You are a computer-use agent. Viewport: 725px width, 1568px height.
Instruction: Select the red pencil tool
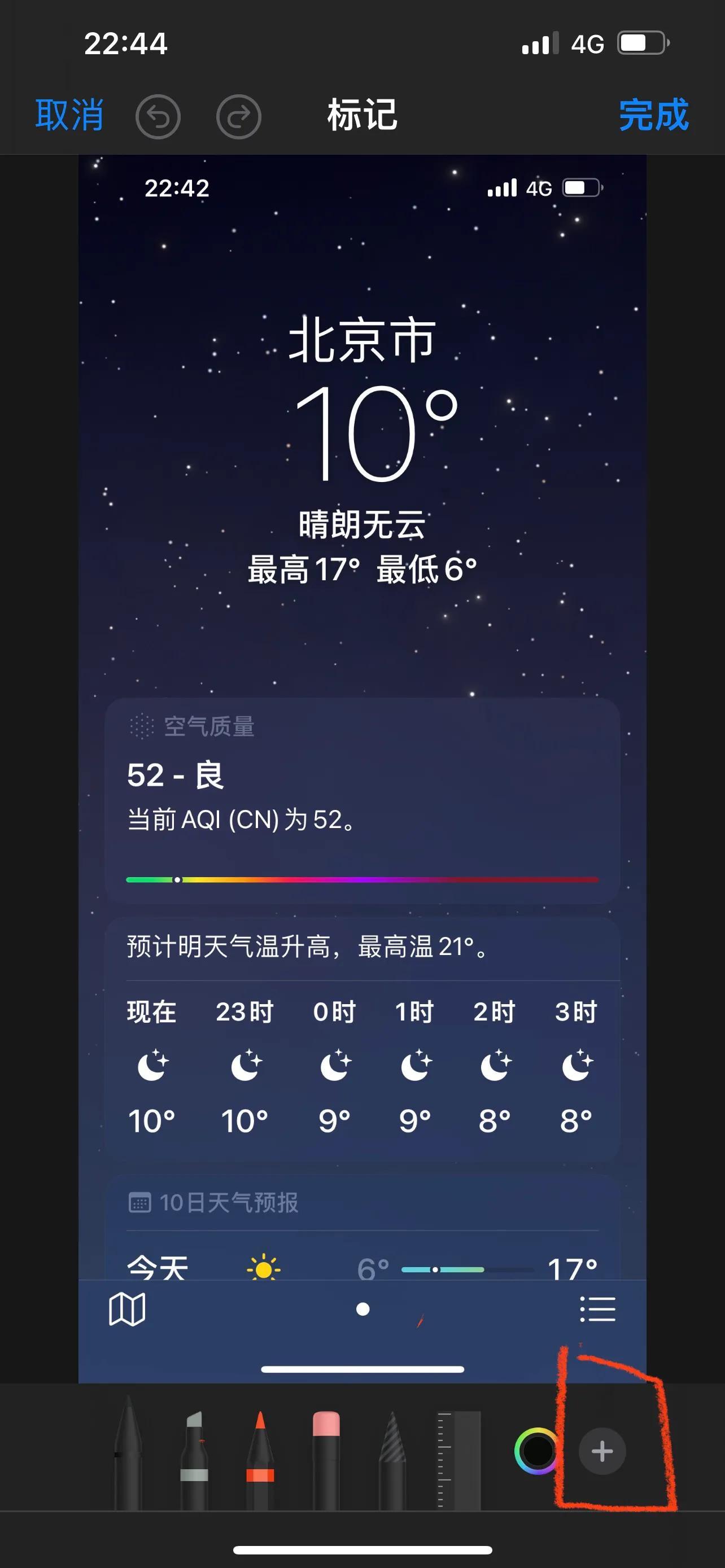(x=260, y=1458)
